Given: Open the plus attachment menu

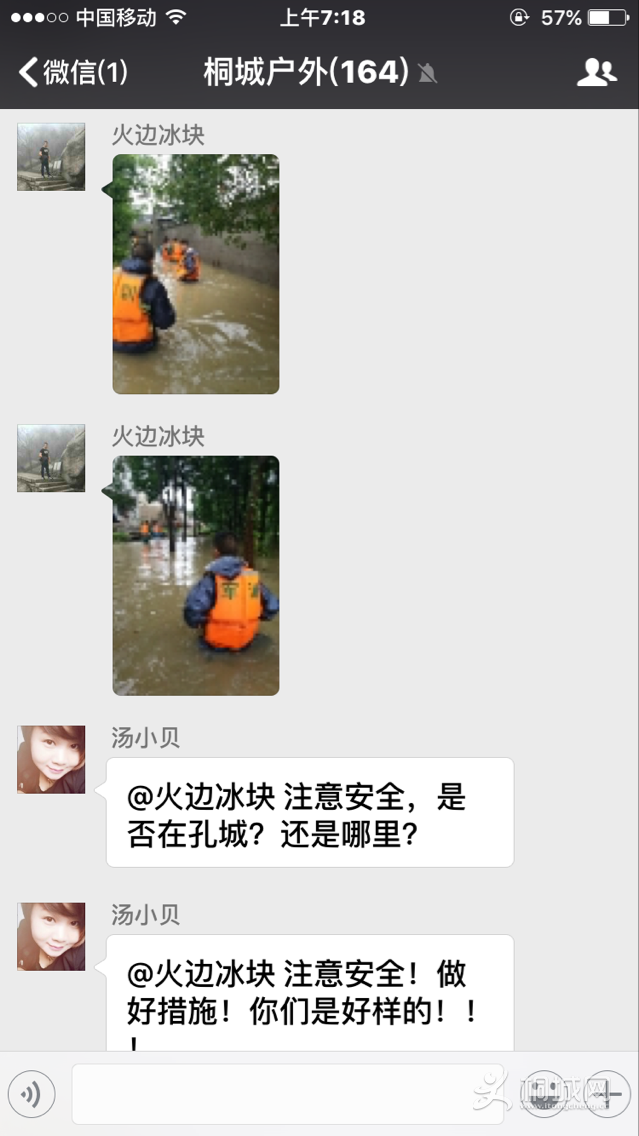Looking at the screenshot, I should (606, 1094).
